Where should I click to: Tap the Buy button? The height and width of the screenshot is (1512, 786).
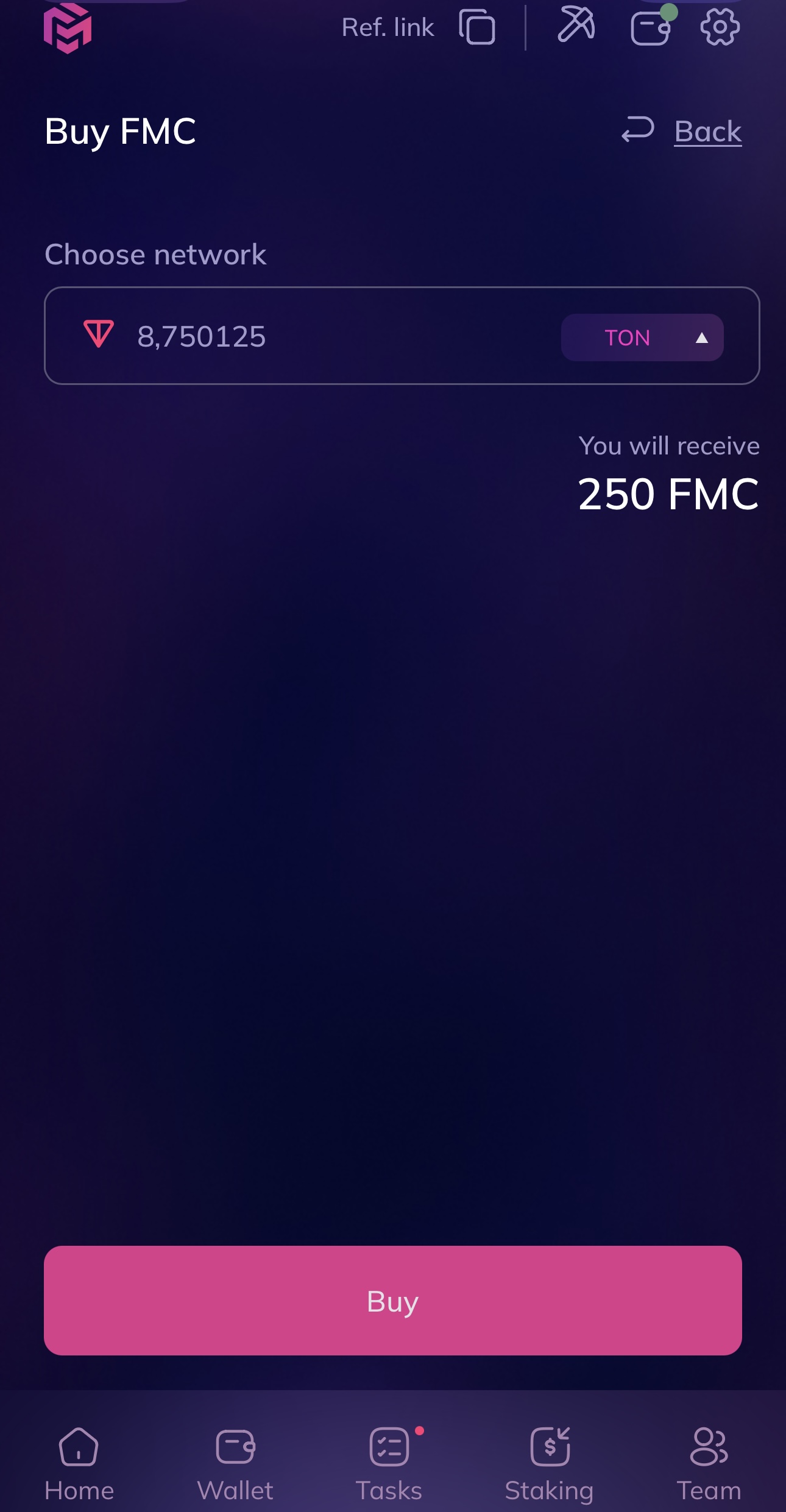393,1300
